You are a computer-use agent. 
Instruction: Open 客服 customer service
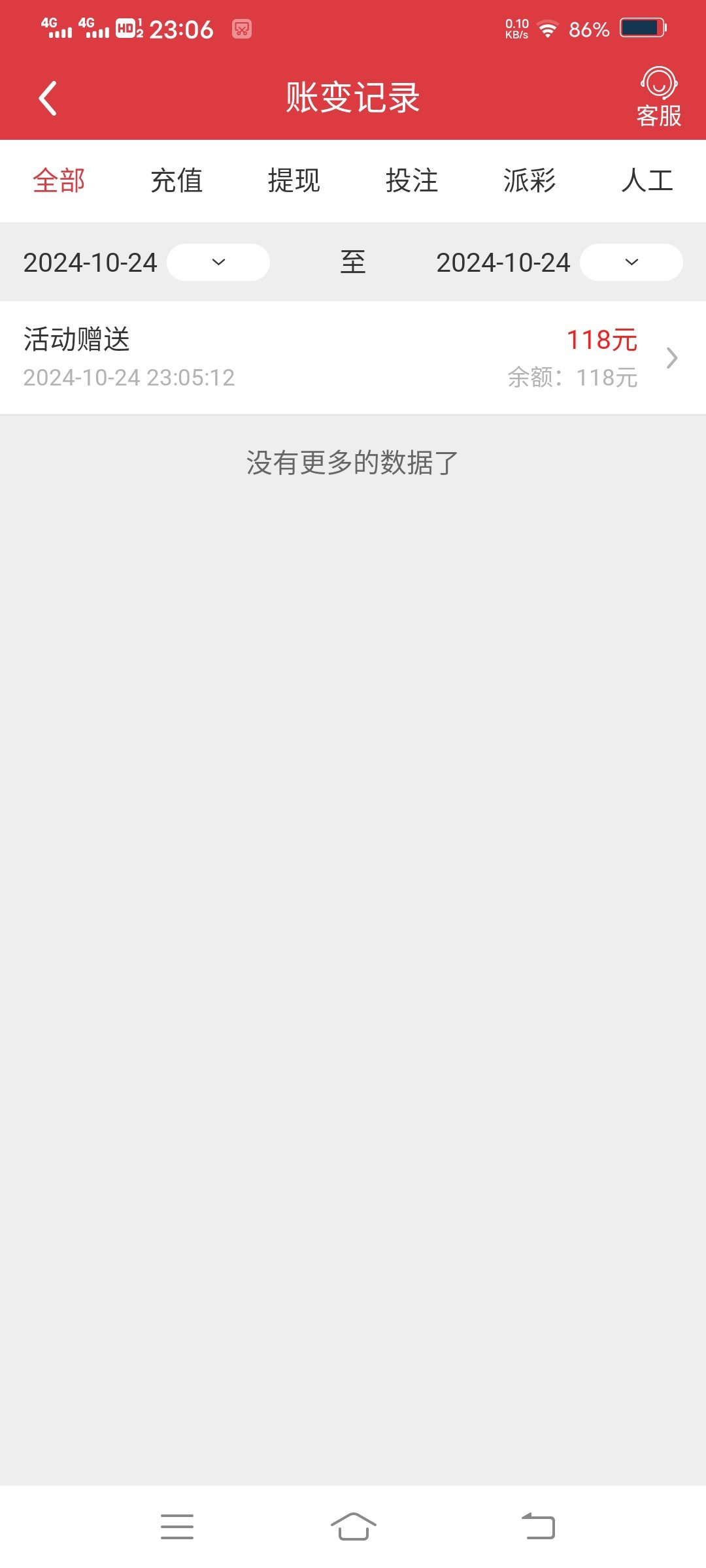pyautogui.click(x=659, y=97)
